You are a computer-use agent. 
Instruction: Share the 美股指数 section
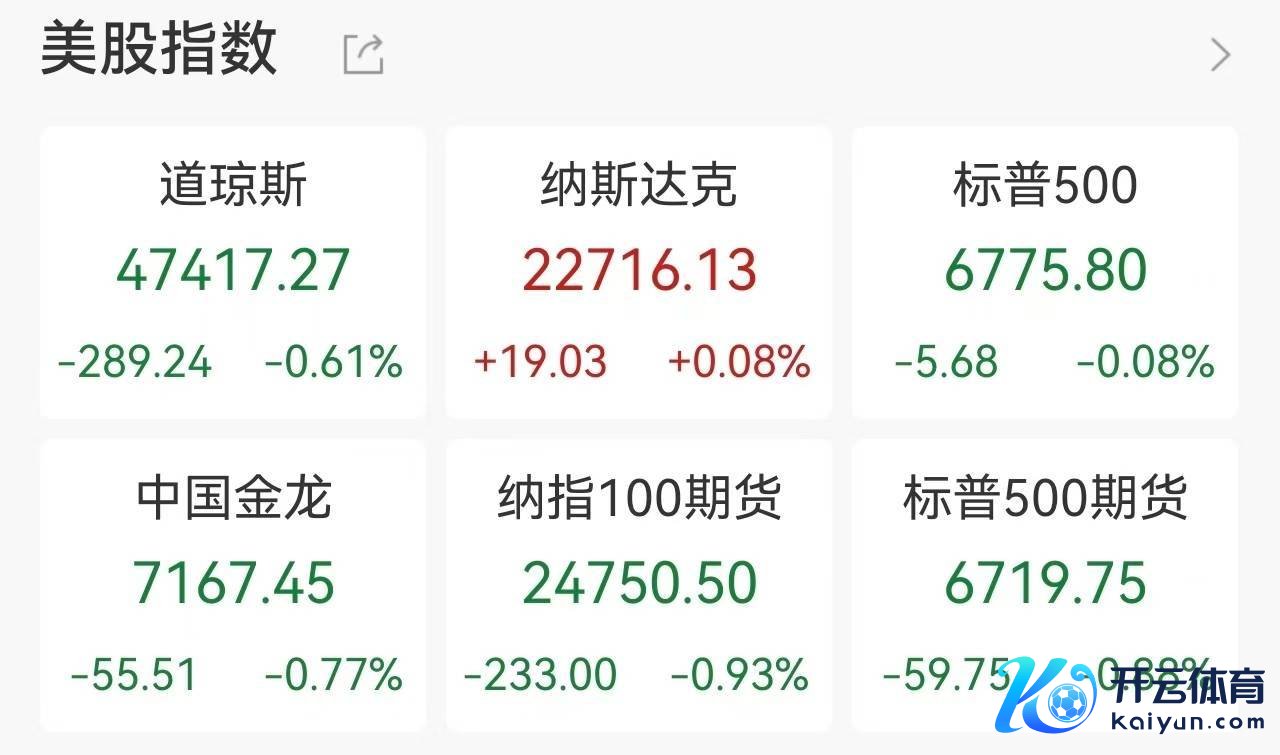coord(363,54)
